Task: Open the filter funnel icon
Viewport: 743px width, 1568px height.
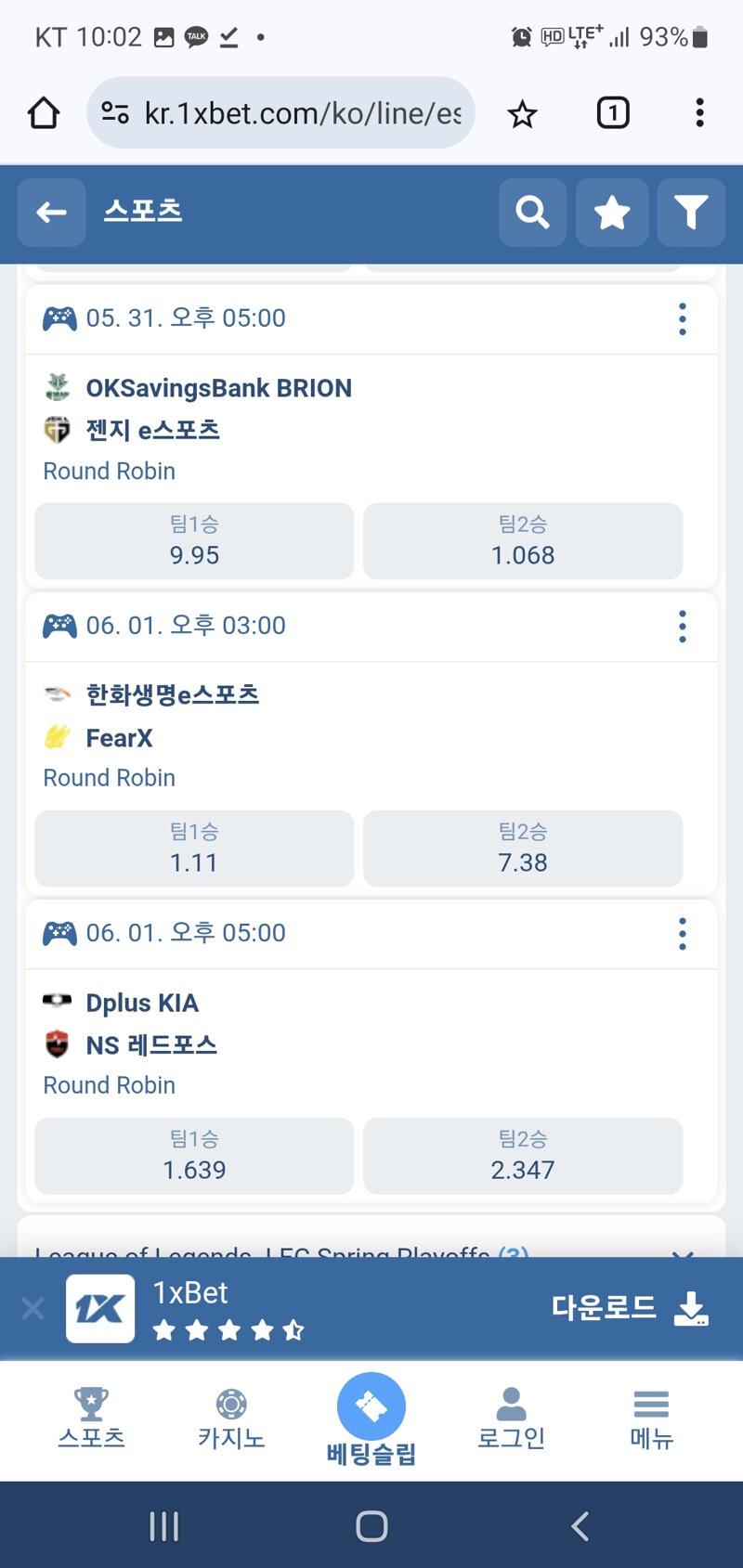Action: 691,213
